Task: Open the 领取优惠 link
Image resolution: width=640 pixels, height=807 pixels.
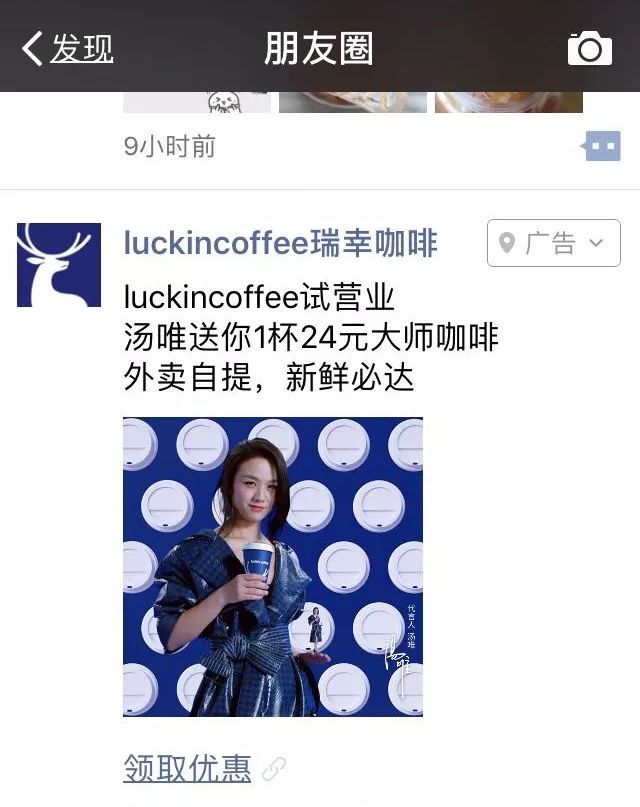Action: (x=187, y=768)
